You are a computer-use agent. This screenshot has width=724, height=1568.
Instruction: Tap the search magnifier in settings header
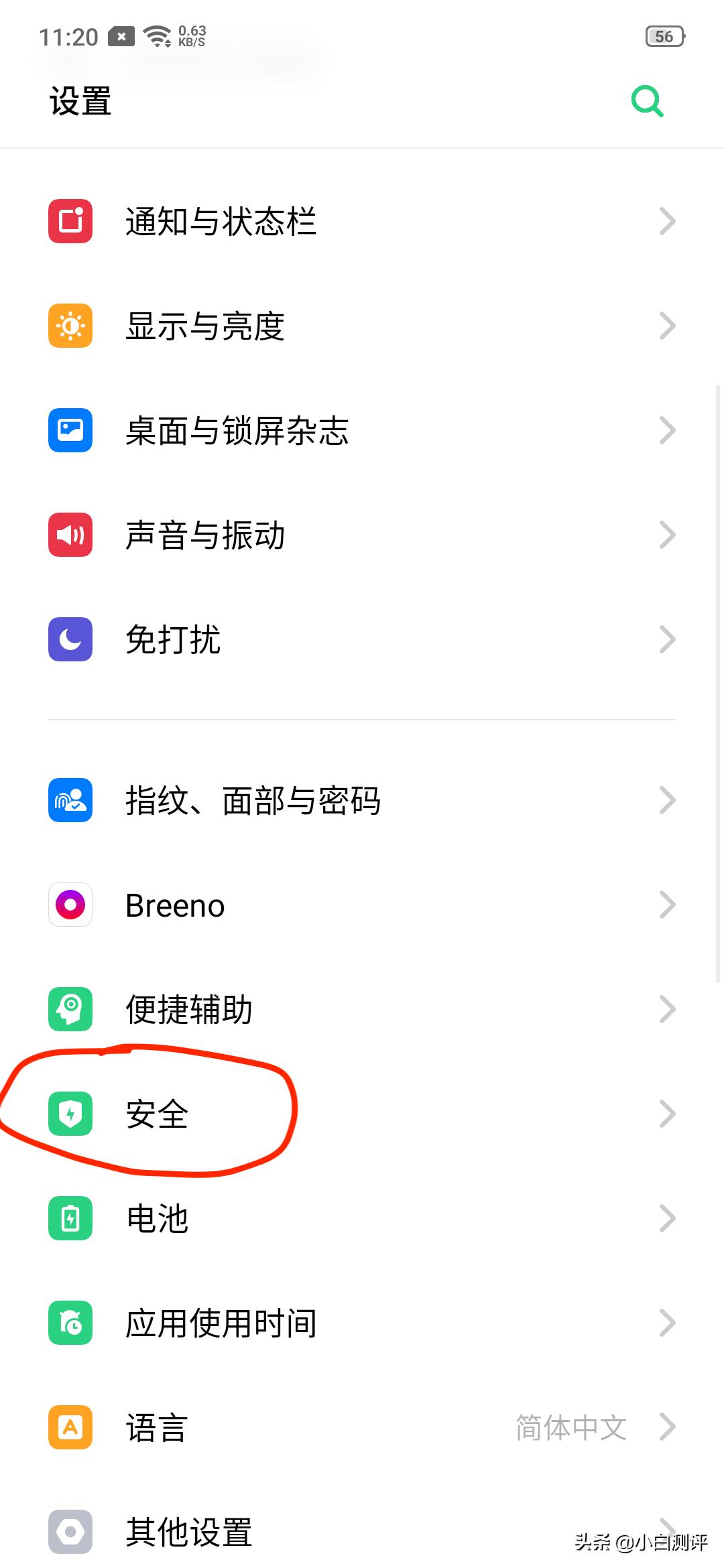(x=646, y=101)
